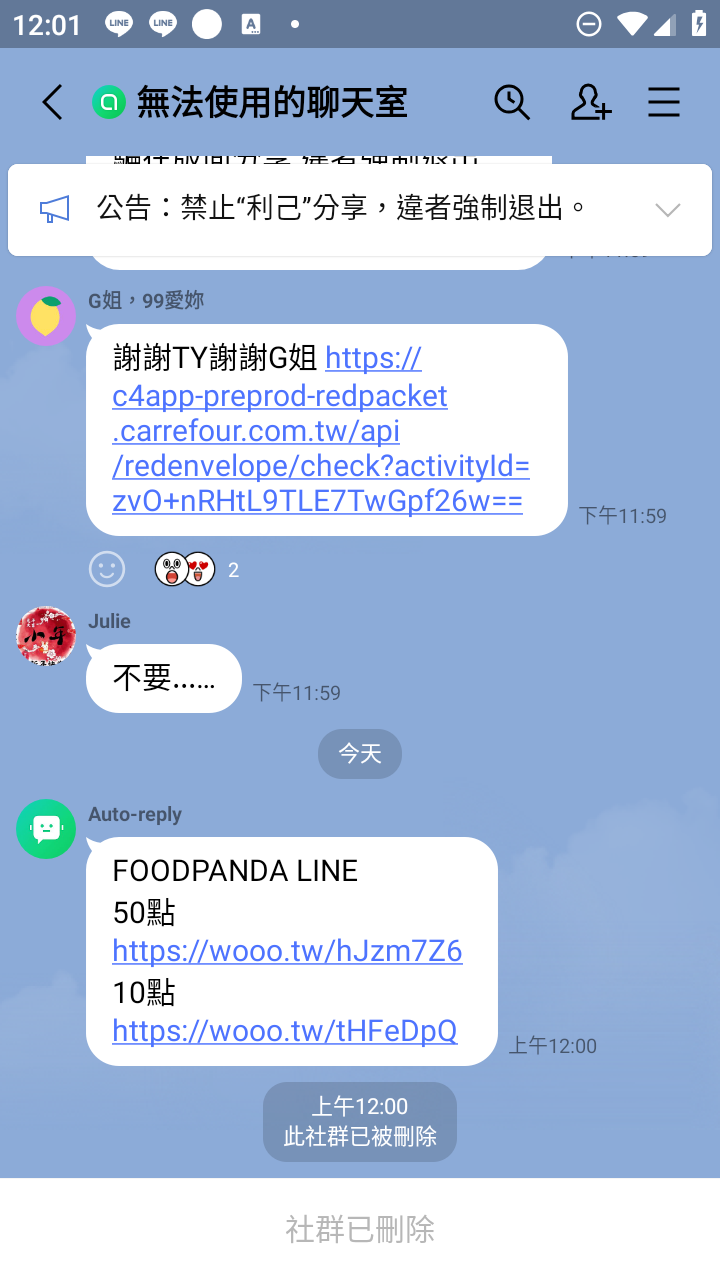Open the chat history search icon

[512, 102]
